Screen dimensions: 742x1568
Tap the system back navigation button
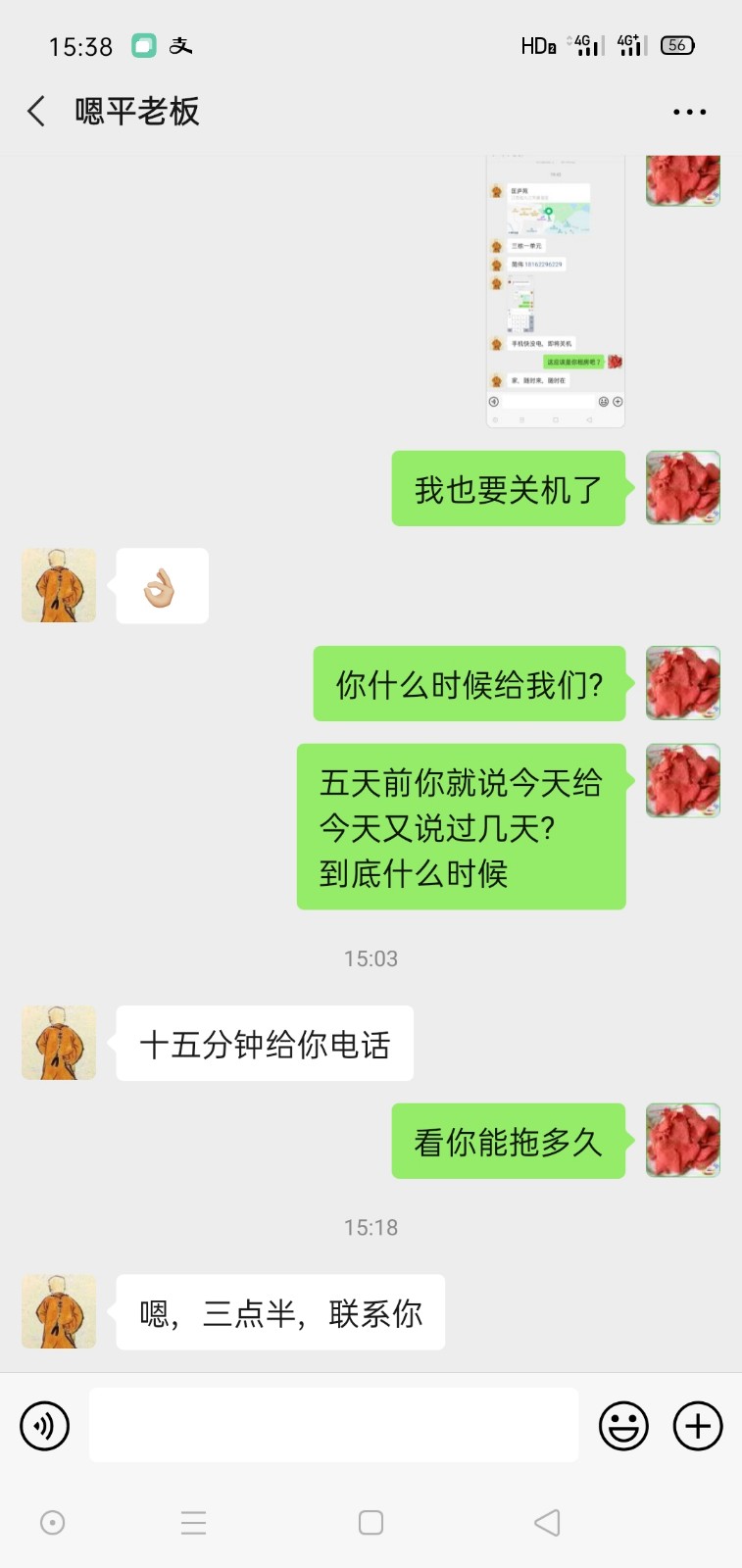point(547,1522)
